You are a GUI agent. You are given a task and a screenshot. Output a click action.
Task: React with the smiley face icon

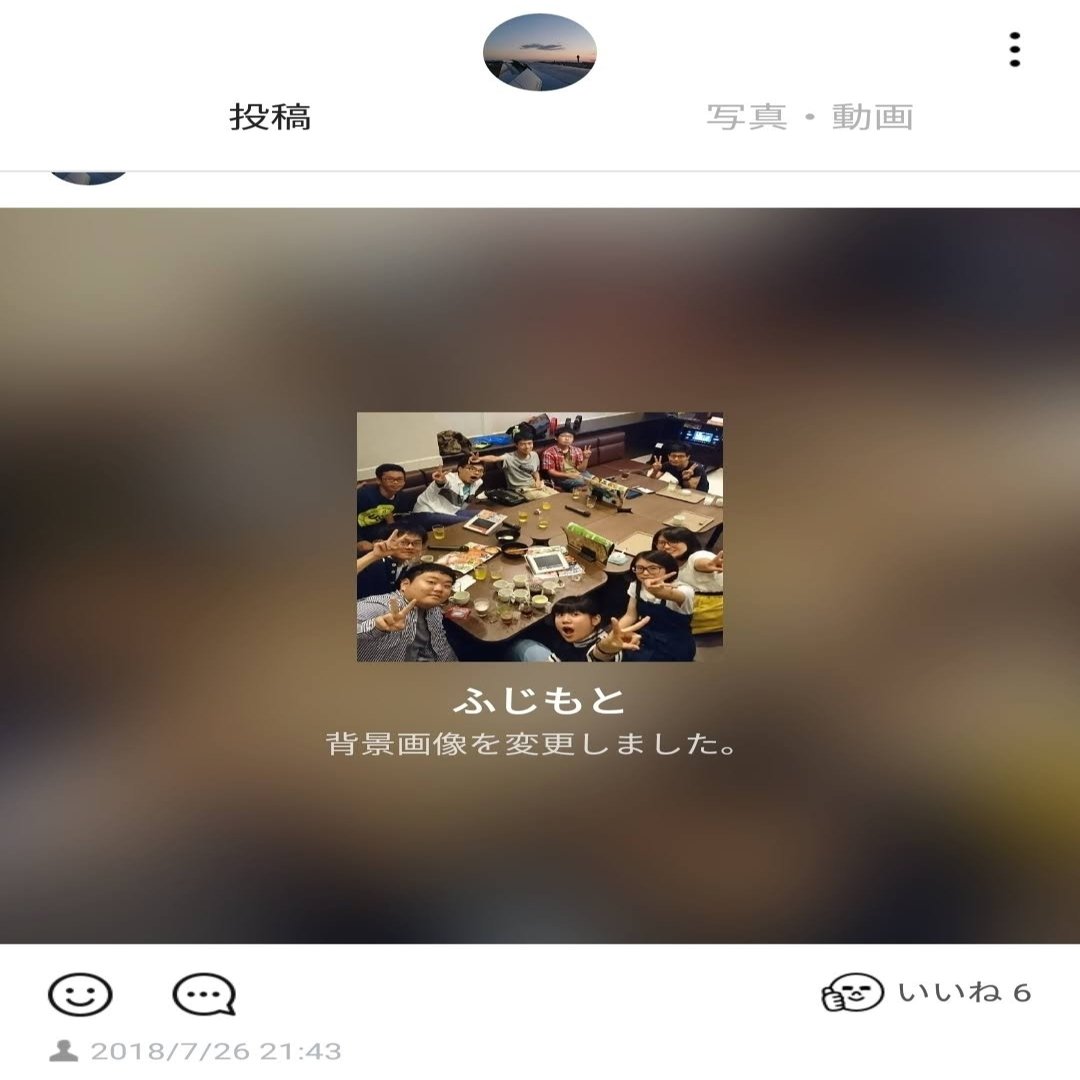click(x=80, y=995)
